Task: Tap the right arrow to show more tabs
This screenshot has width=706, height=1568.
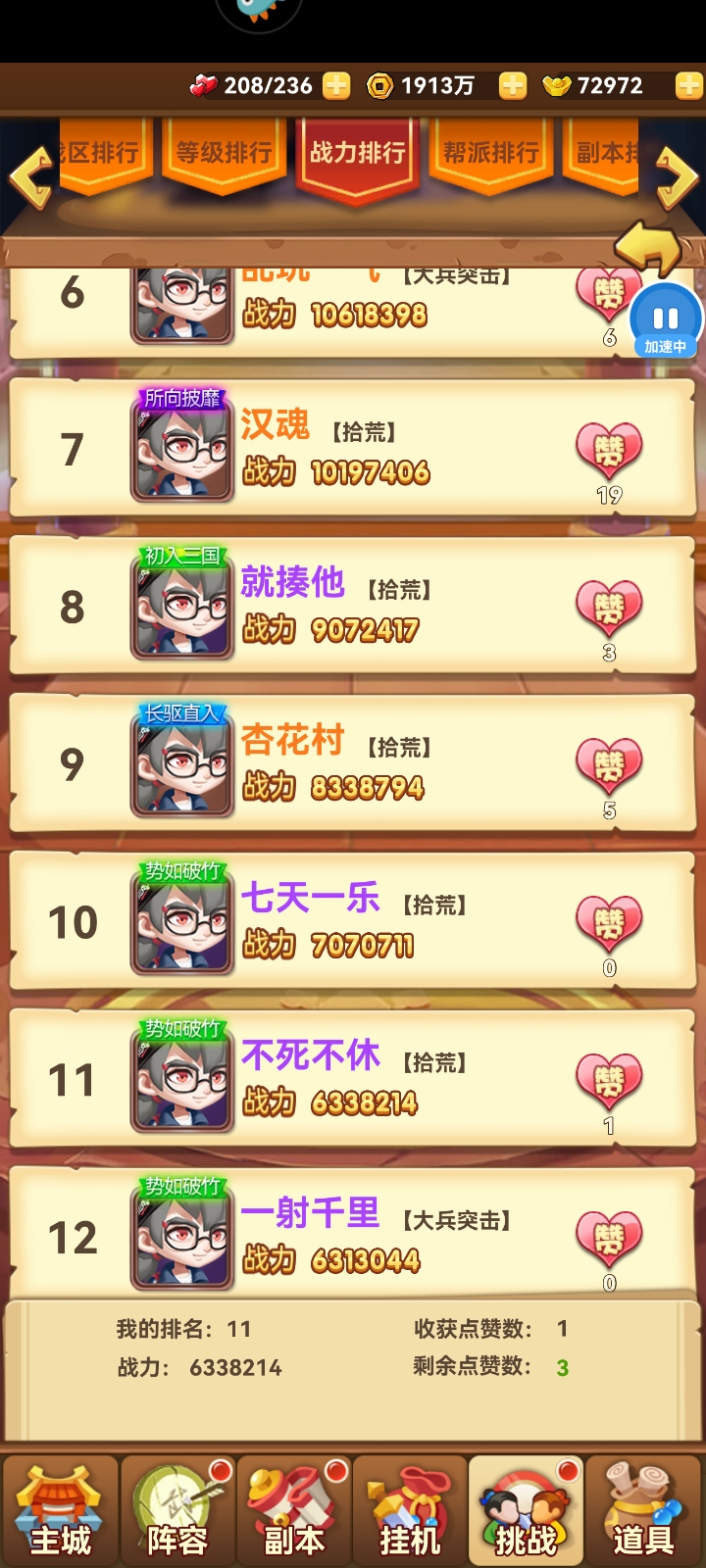Action: click(x=676, y=178)
